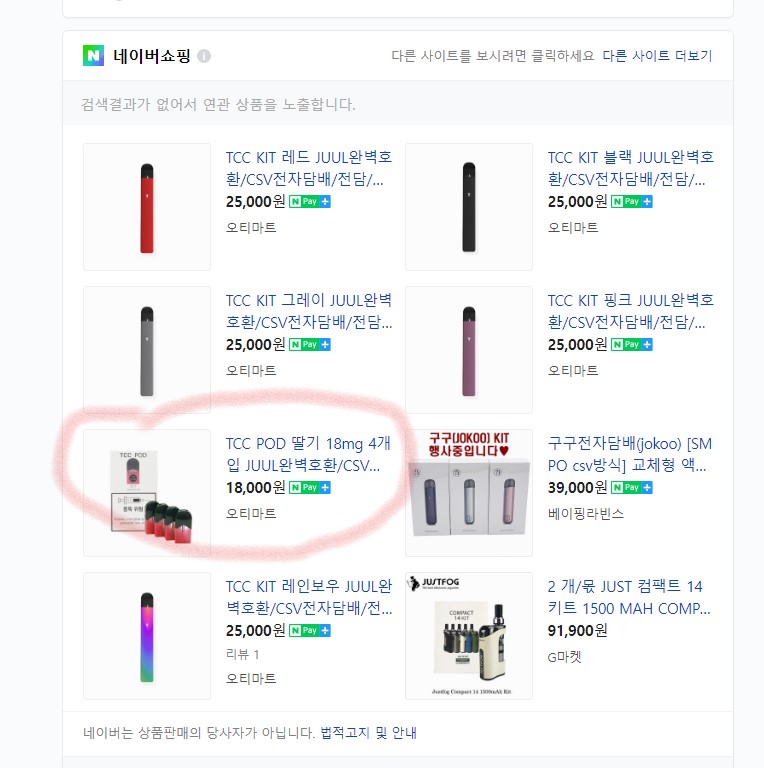Screen dimensions: 764x768
Task: Open TCC KIT 그레이 product title
Action: 308,311
